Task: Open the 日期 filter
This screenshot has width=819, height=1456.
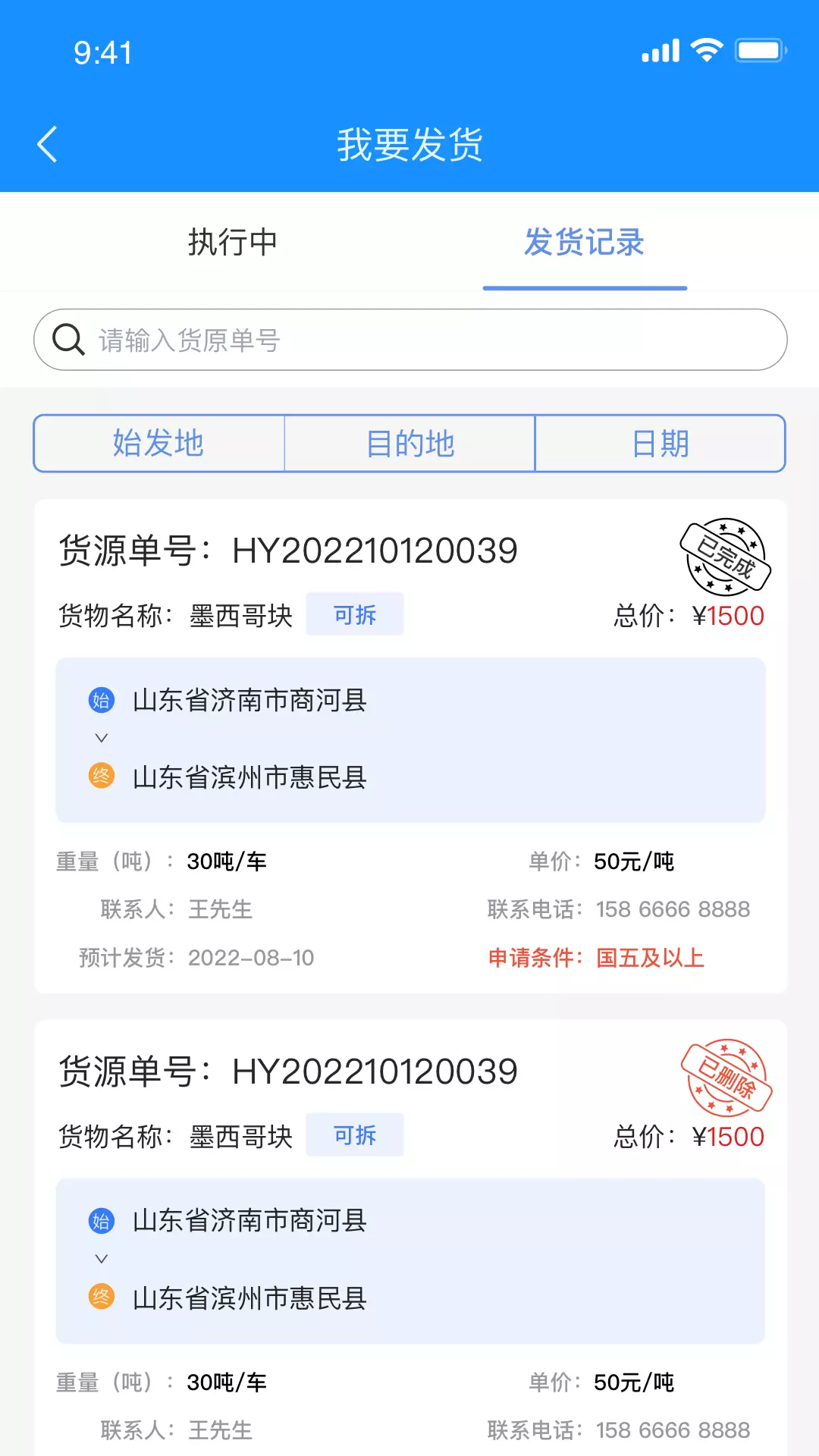Action: (x=661, y=444)
